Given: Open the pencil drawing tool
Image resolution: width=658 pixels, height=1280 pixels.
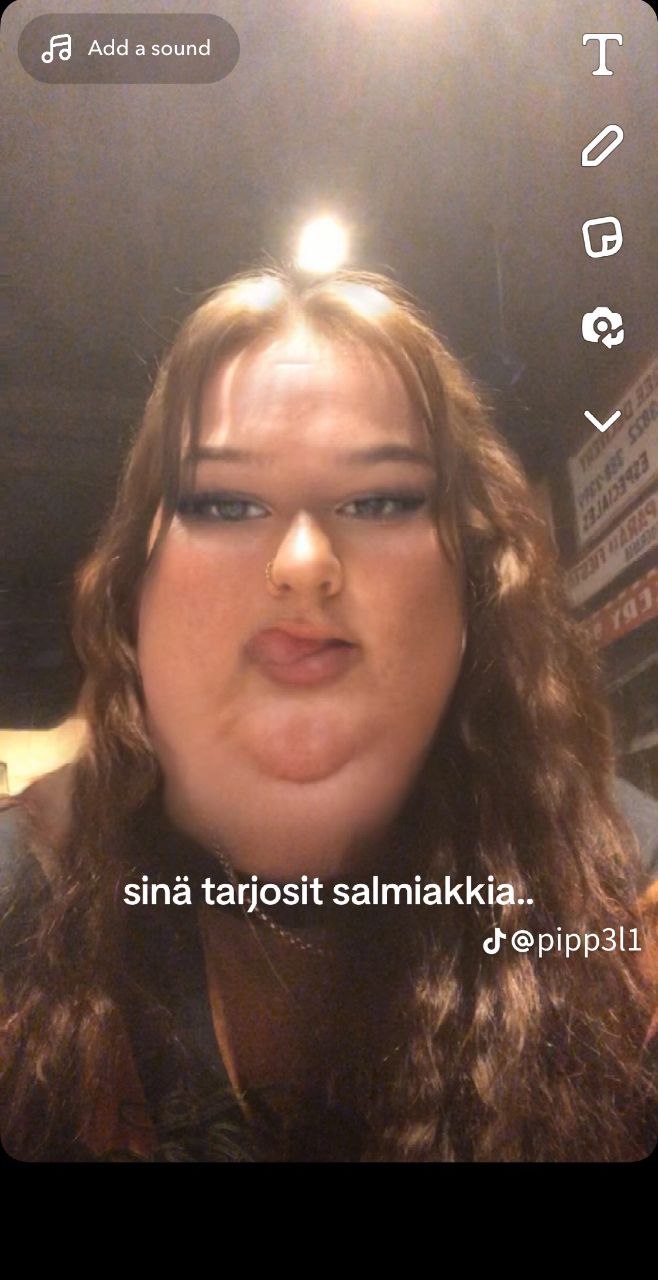Looking at the screenshot, I should tap(602, 146).
